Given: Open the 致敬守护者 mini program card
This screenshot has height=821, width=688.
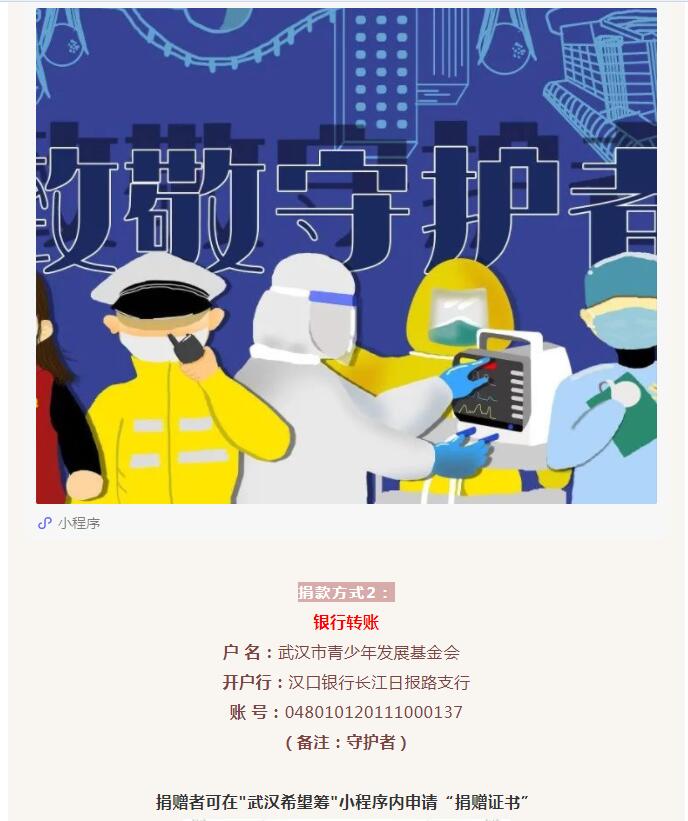Looking at the screenshot, I should pyautogui.click(x=346, y=256).
